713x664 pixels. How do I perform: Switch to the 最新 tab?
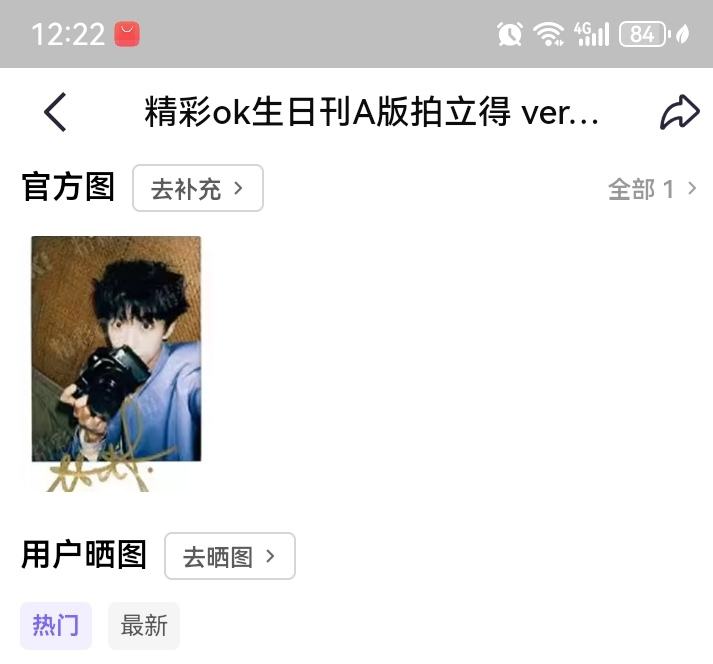click(x=144, y=626)
